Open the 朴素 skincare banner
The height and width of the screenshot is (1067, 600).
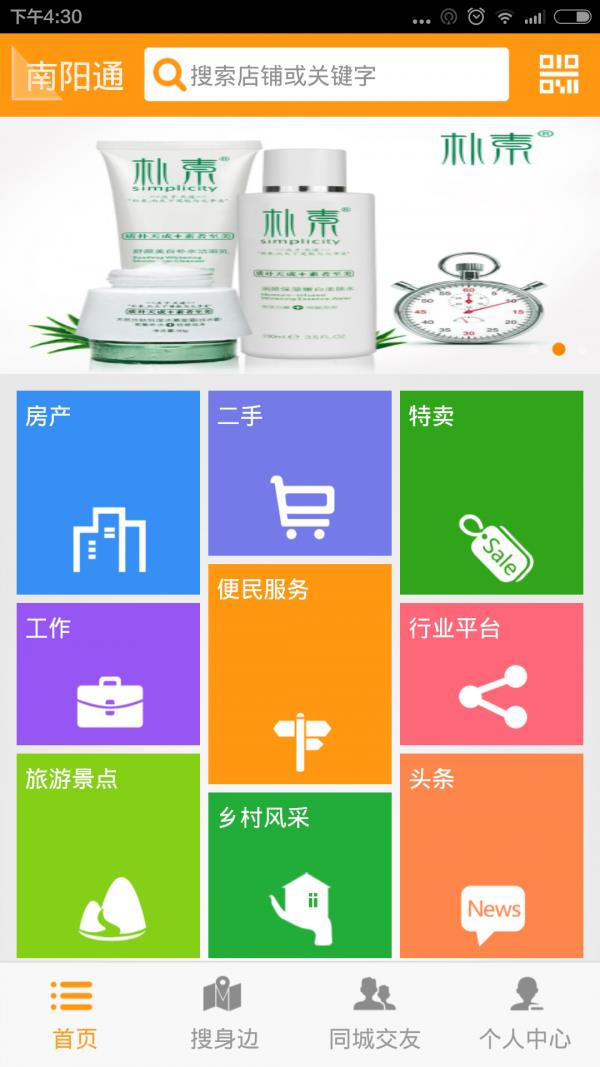[300, 245]
